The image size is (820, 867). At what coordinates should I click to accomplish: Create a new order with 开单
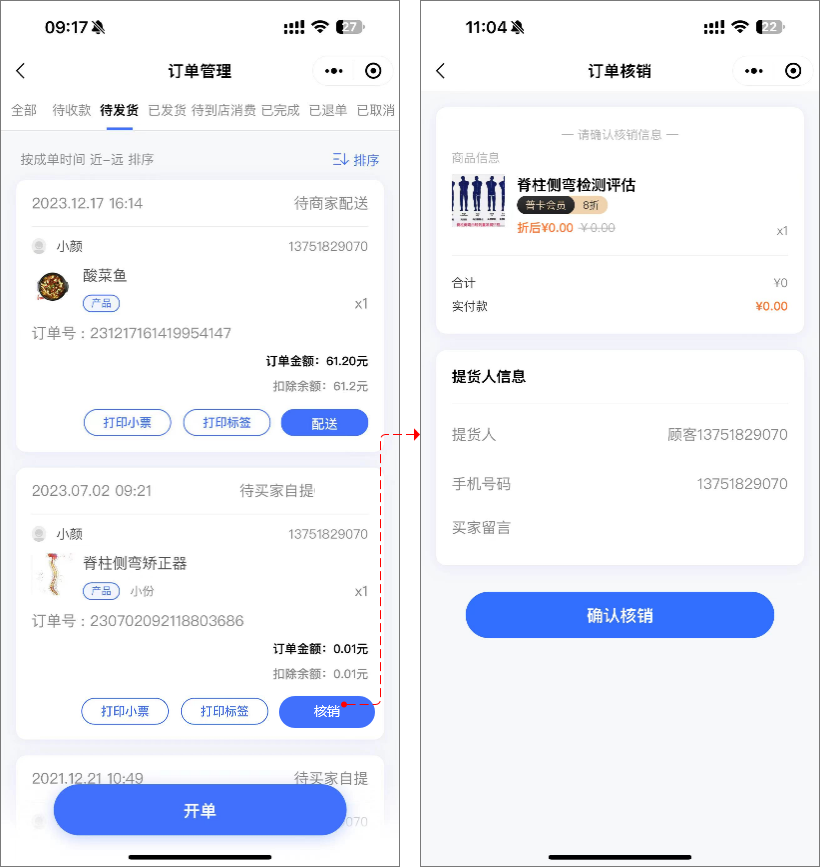coord(200,810)
